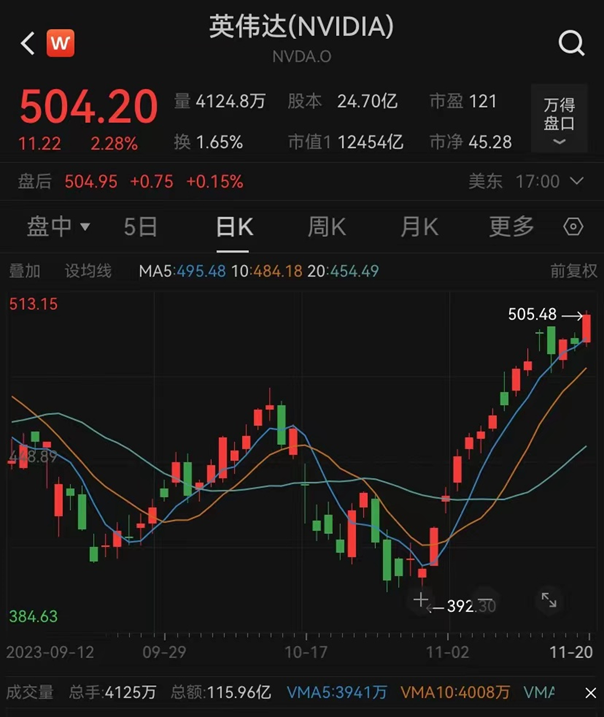Select the 5日 chart tab

pos(141,227)
